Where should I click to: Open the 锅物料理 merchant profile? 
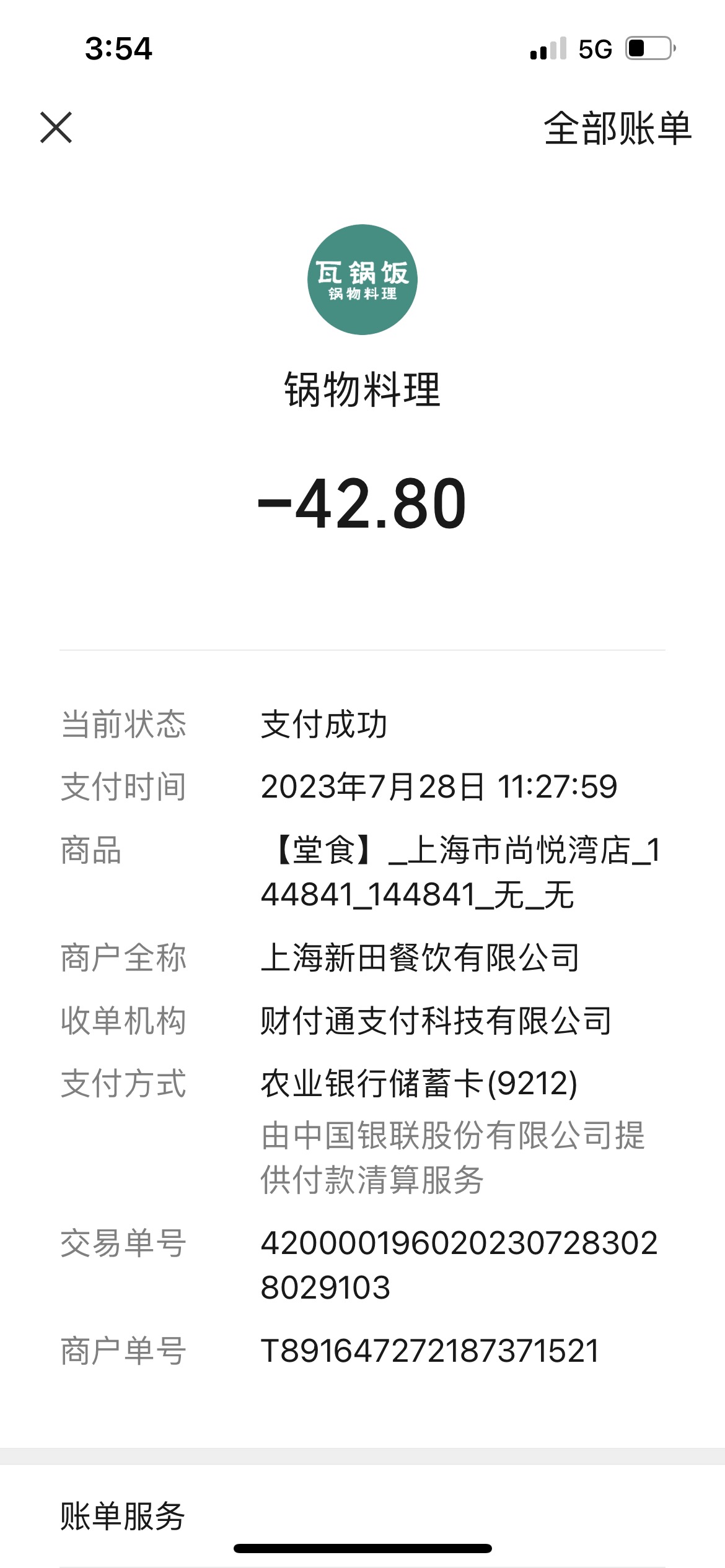(x=362, y=280)
